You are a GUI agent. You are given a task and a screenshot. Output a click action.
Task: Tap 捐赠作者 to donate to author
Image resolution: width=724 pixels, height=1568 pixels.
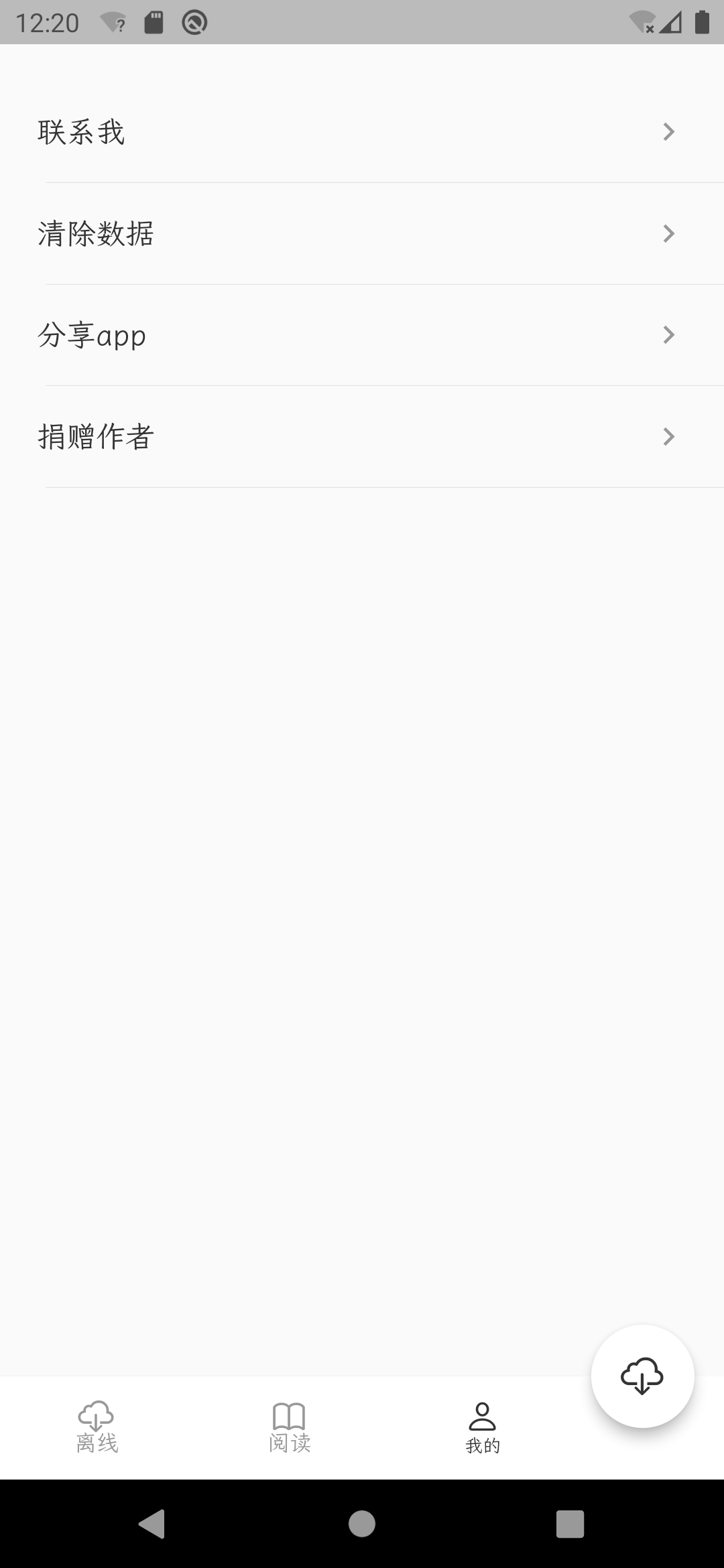[96, 437]
